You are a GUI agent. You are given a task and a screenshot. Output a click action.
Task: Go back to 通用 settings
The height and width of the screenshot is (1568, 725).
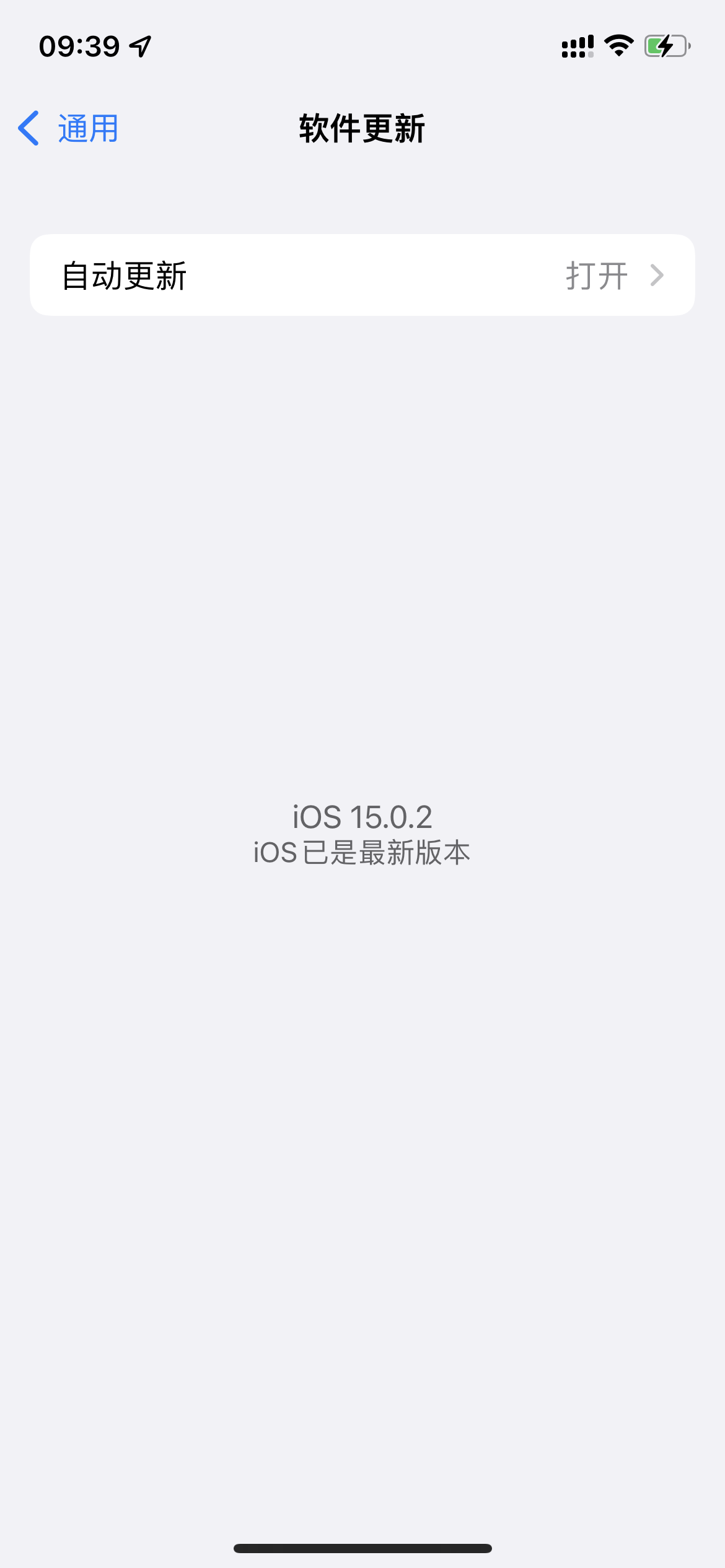tap(68, 128)
